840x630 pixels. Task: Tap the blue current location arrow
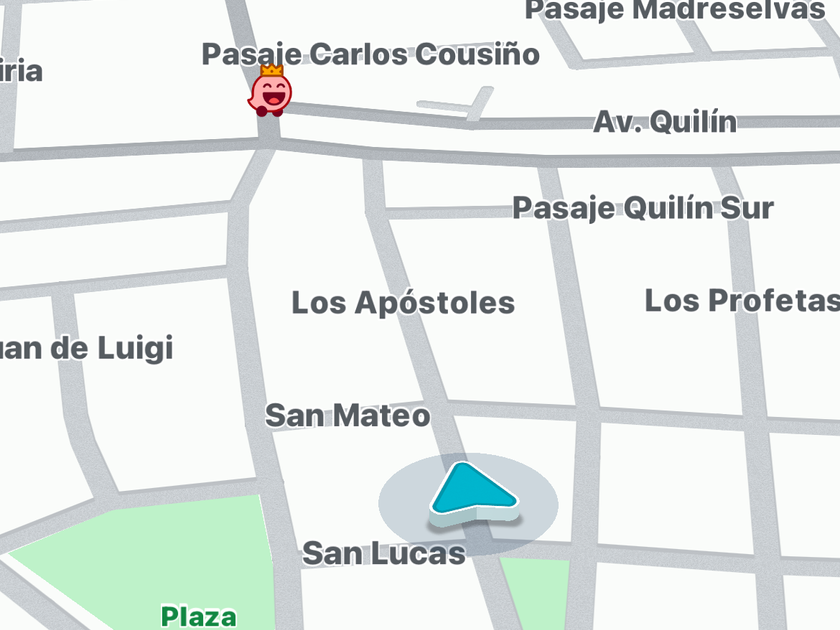pyautogui.click(x=471, y=494)
